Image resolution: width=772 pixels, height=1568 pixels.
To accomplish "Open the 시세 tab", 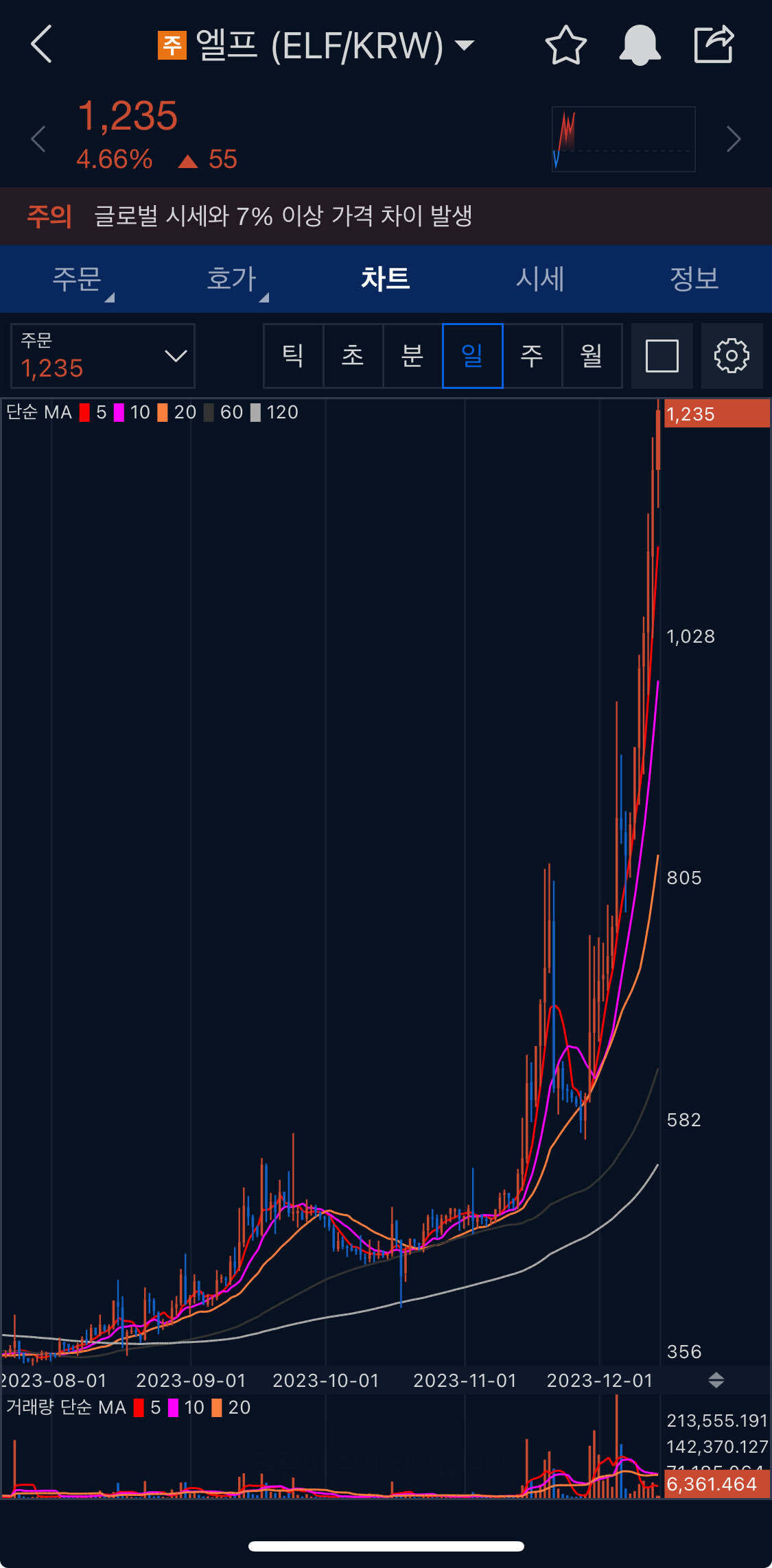I will click(x=540, y=278).
